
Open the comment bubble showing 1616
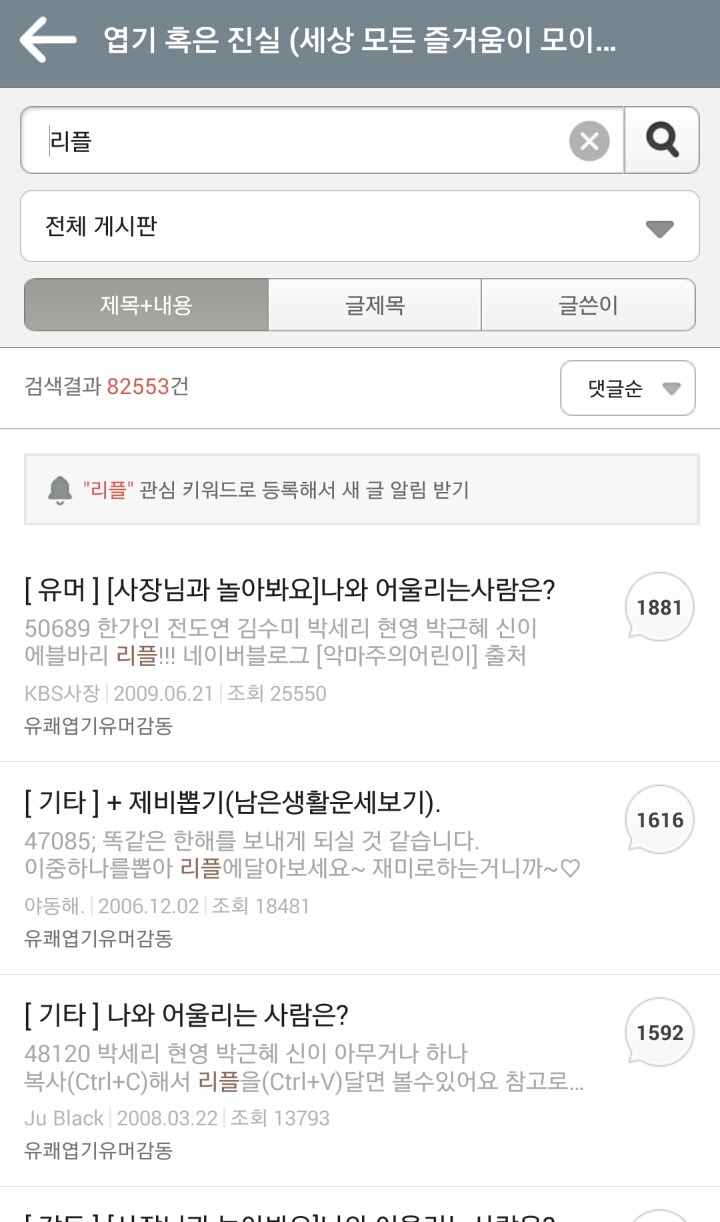(x=658, y=819)
